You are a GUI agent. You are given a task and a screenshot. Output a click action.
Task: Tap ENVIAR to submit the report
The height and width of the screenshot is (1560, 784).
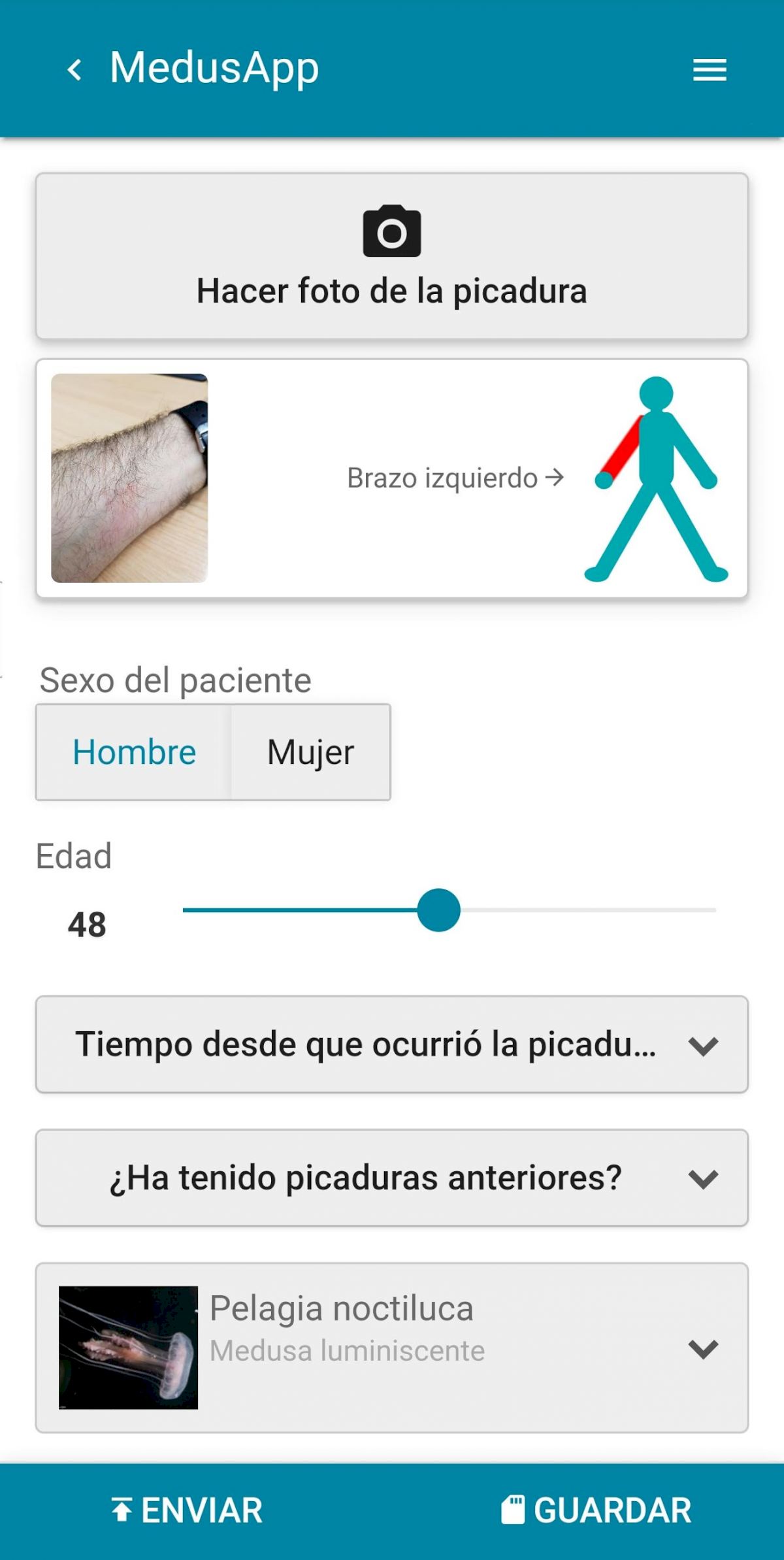(x=187, y=1510)
